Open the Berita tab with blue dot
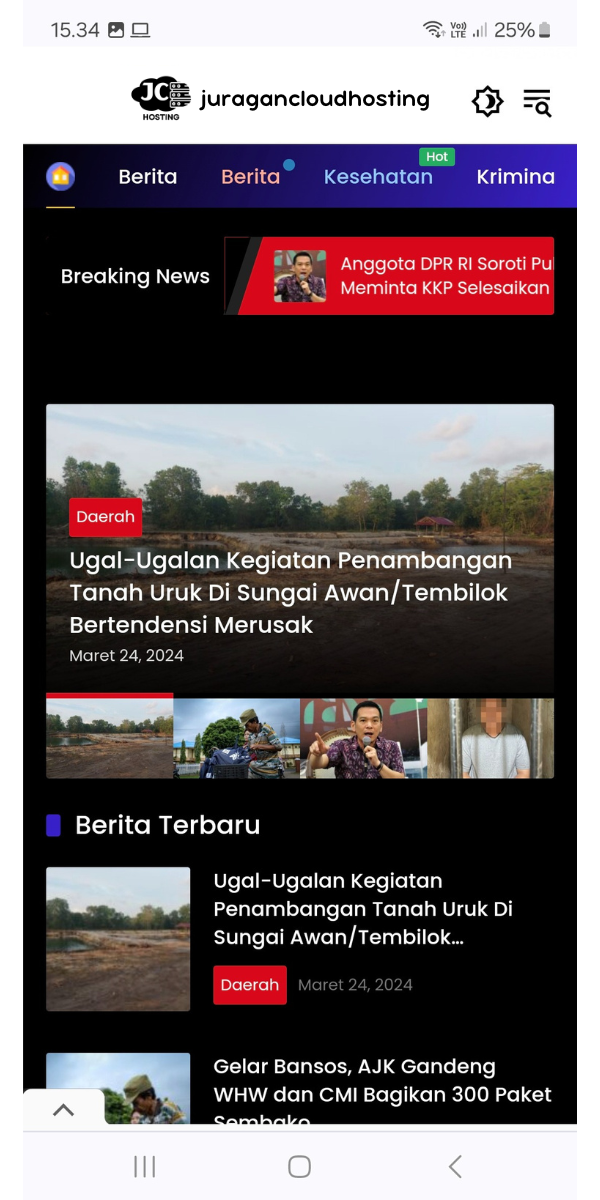Image resolution: width=600 pixels, height=1200 pixels. click(251, 177)
